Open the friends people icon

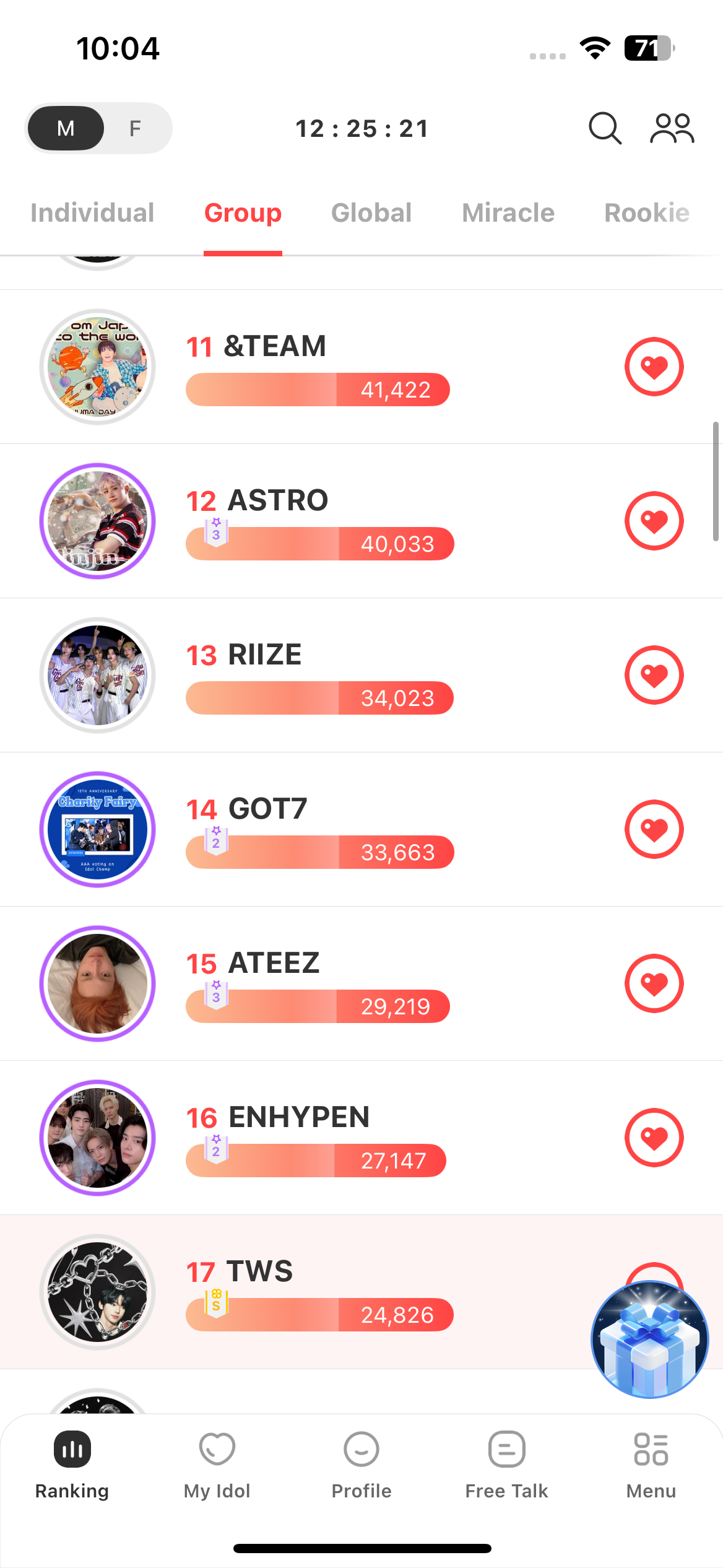point(672,128)
